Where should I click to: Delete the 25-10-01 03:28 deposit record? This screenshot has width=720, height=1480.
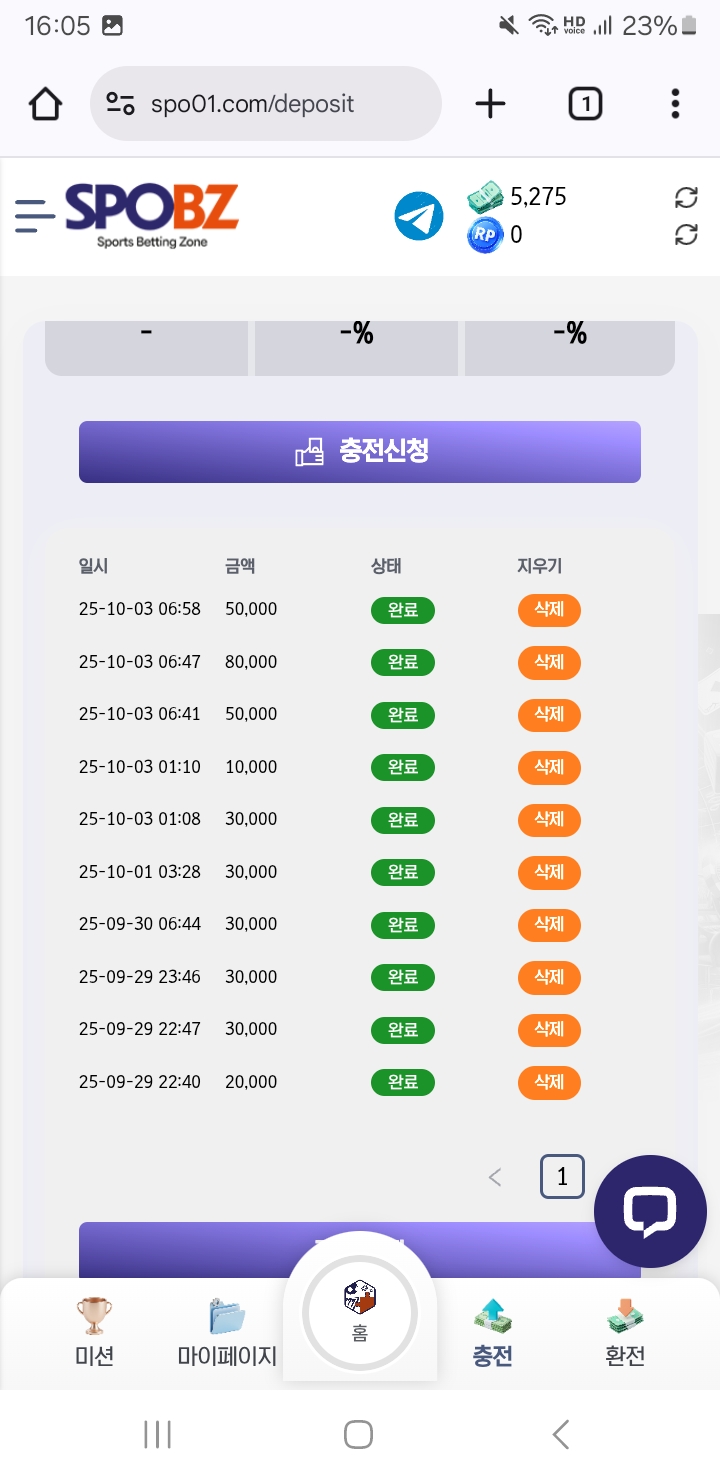[x=549, y=872]
